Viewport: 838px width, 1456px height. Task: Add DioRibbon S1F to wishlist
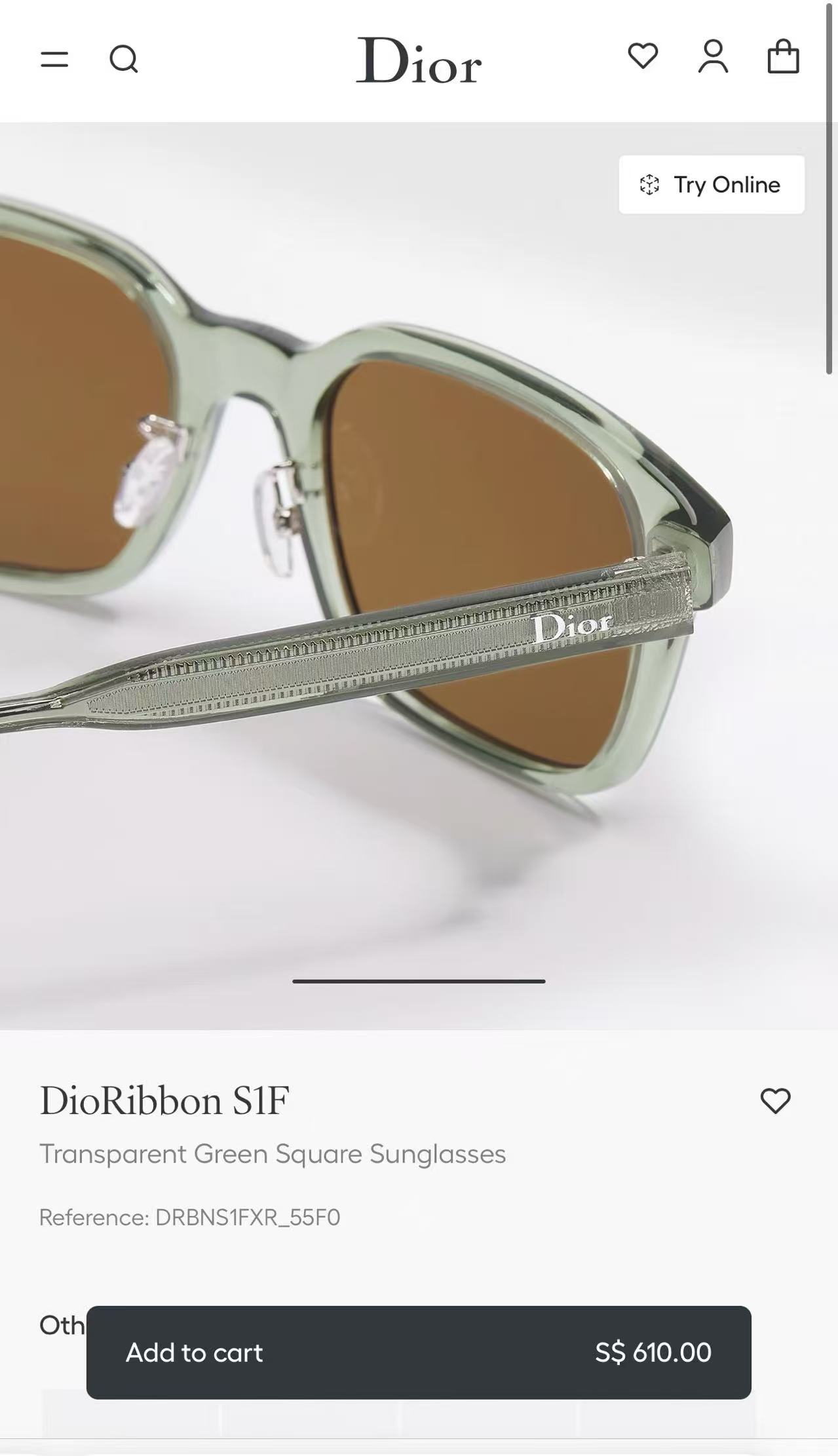point(775,1101)
